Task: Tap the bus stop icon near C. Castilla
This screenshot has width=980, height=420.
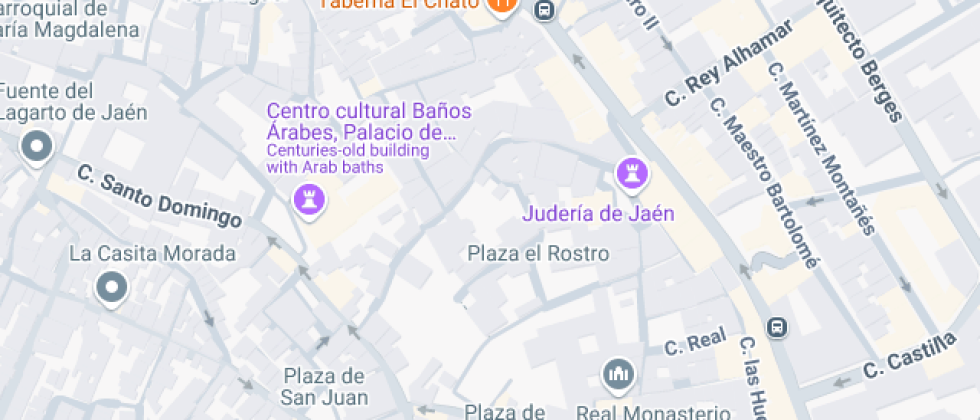Action: click(x=776, y=327)
